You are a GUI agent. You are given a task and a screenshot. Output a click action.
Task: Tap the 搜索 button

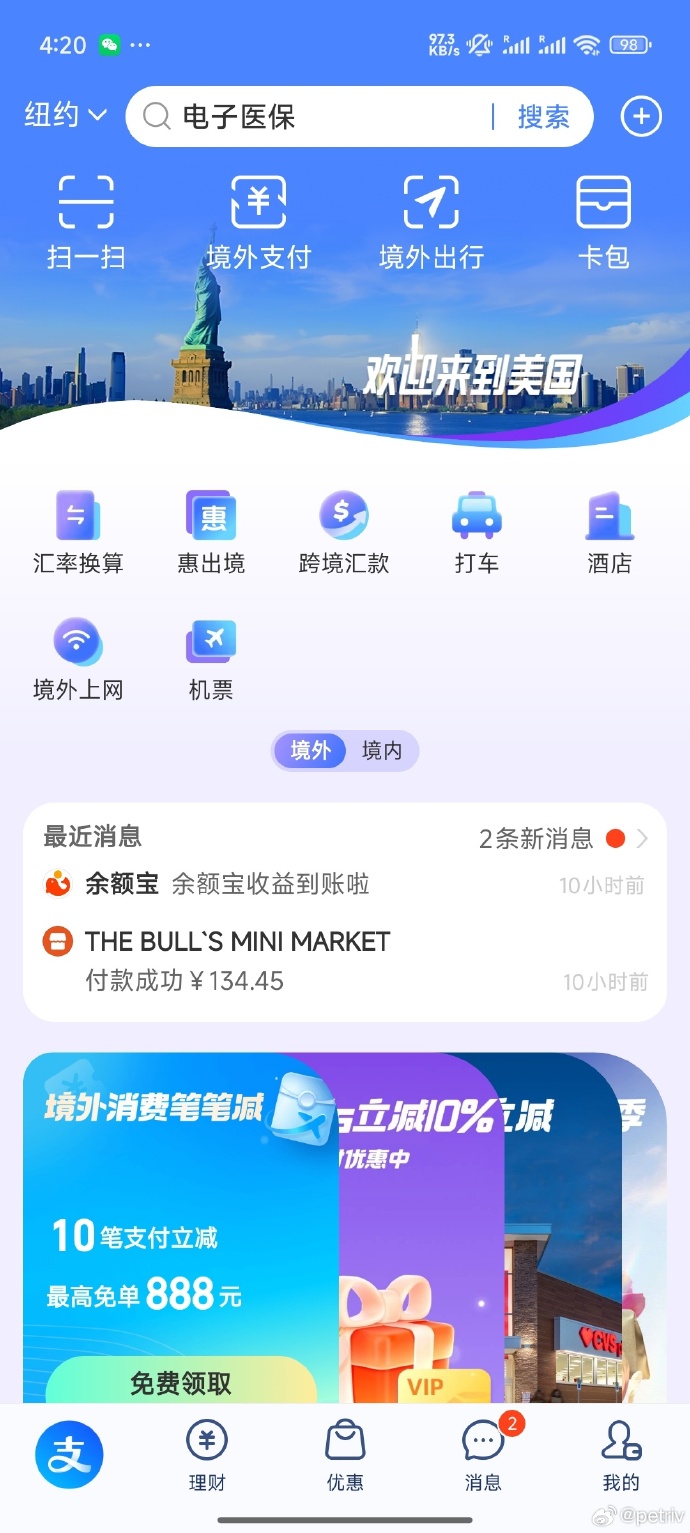pos(543,117)
